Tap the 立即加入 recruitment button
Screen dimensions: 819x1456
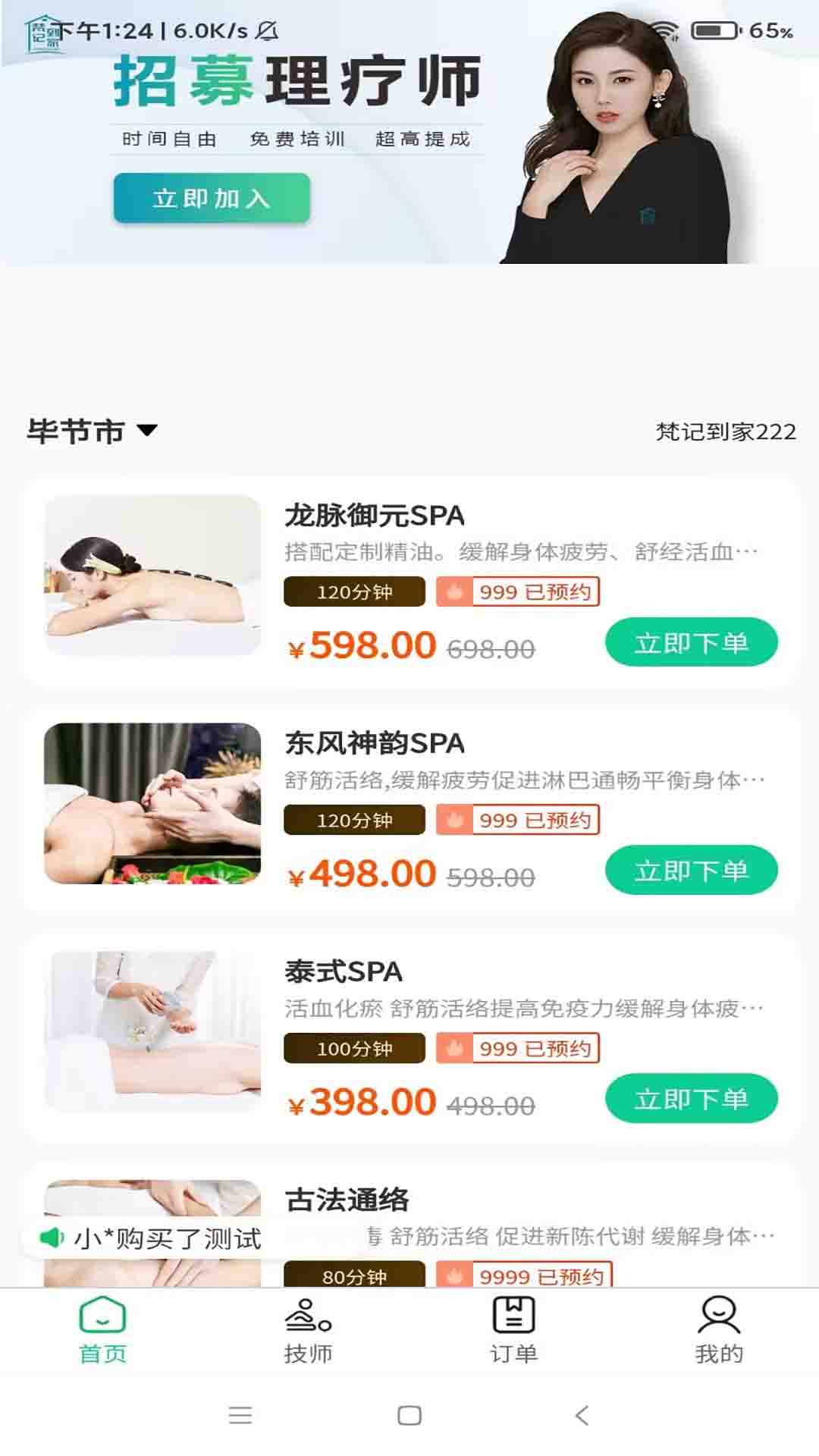point(212,199)
